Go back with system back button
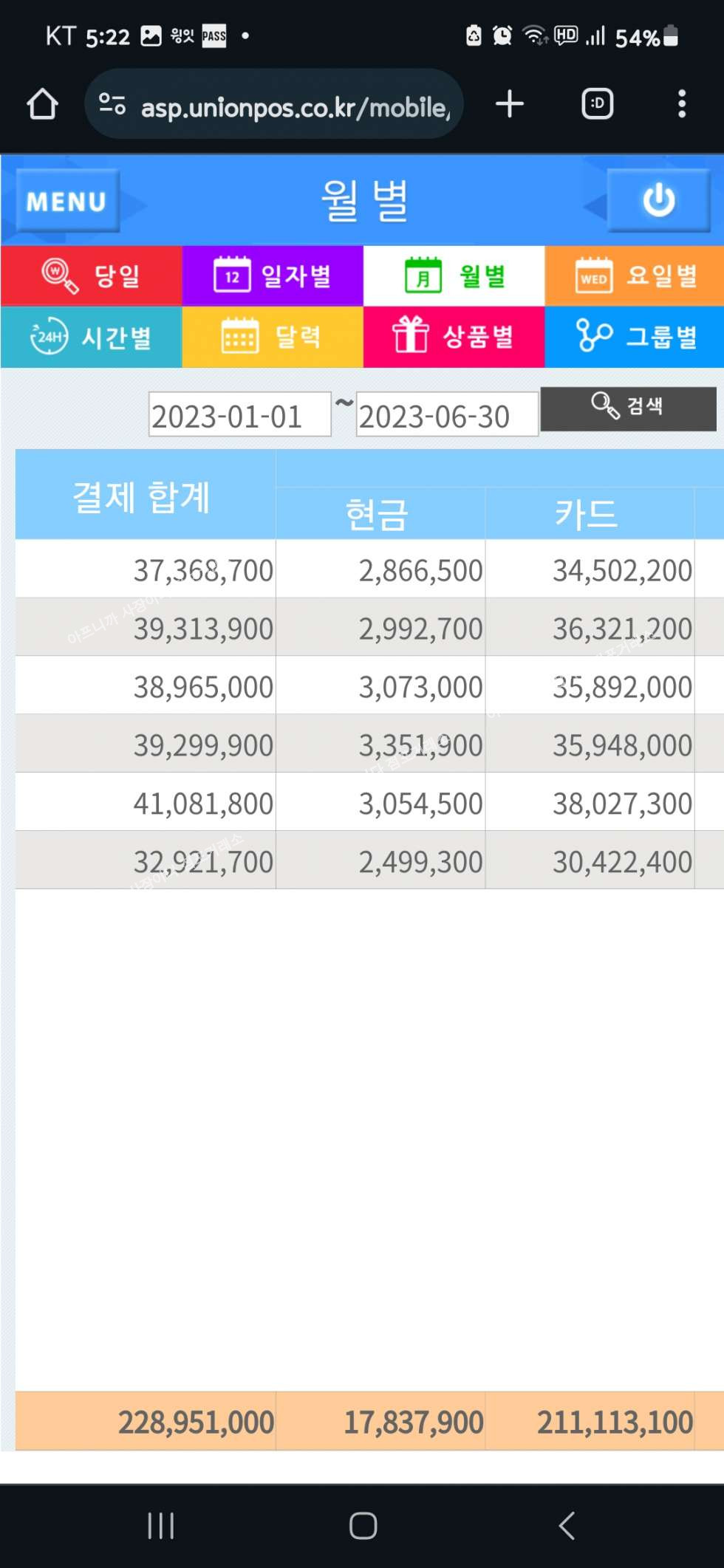The height and width of the screenshot is (1568, 724). [x=567, y=1525]
